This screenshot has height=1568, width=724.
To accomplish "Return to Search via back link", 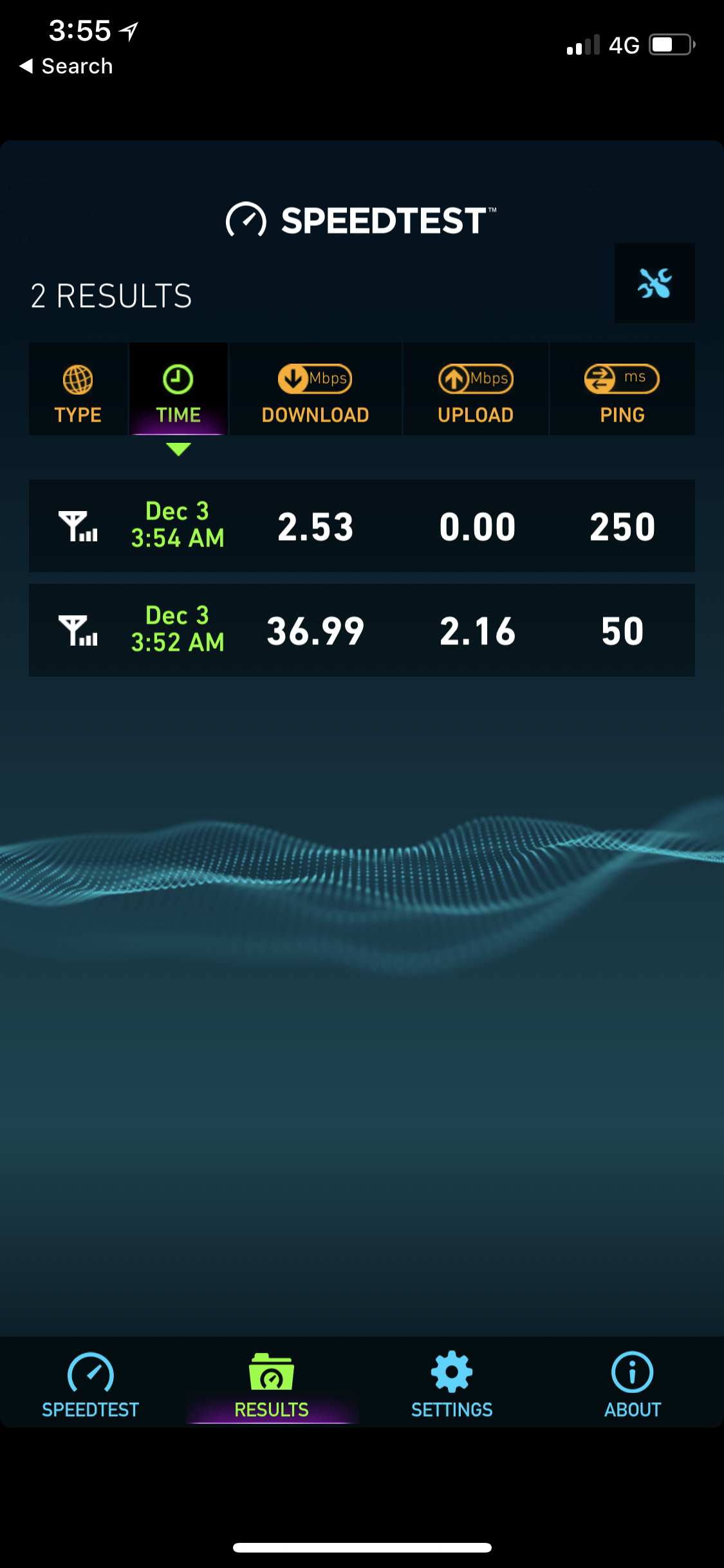I will pos(66,66).
